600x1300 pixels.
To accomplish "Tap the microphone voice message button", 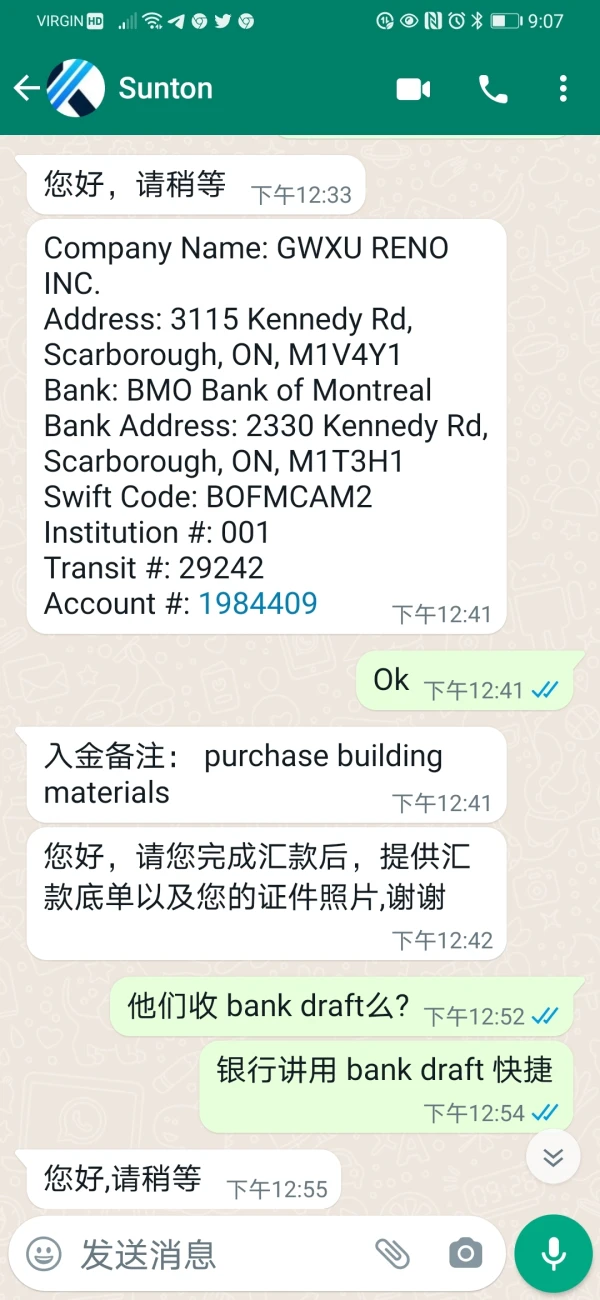I will coord(553,1253).
